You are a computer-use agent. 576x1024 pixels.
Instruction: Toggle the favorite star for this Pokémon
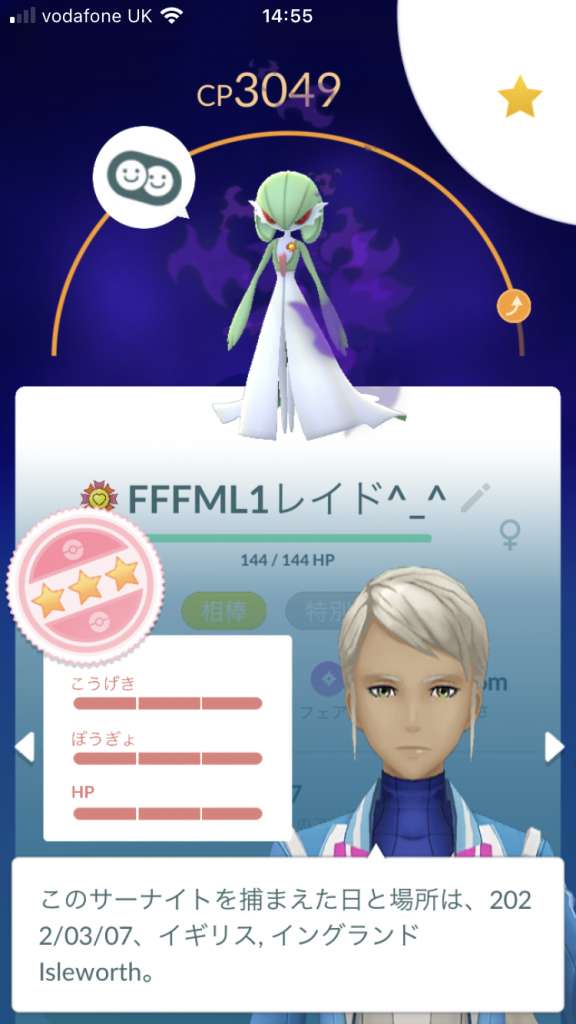pos(519,97)
